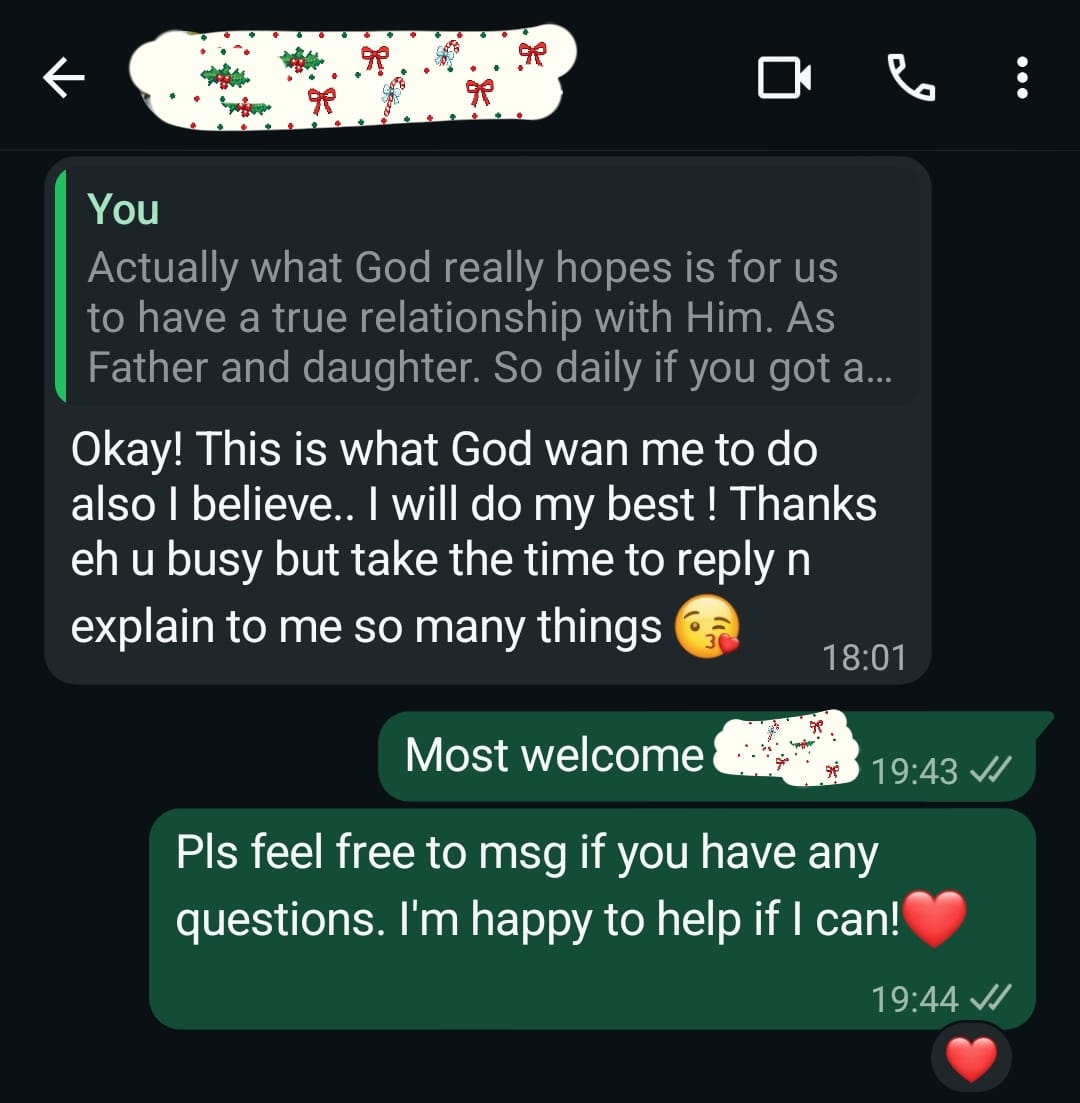Start a video call
This screenshot has height=1103, width=1080.
784,79
